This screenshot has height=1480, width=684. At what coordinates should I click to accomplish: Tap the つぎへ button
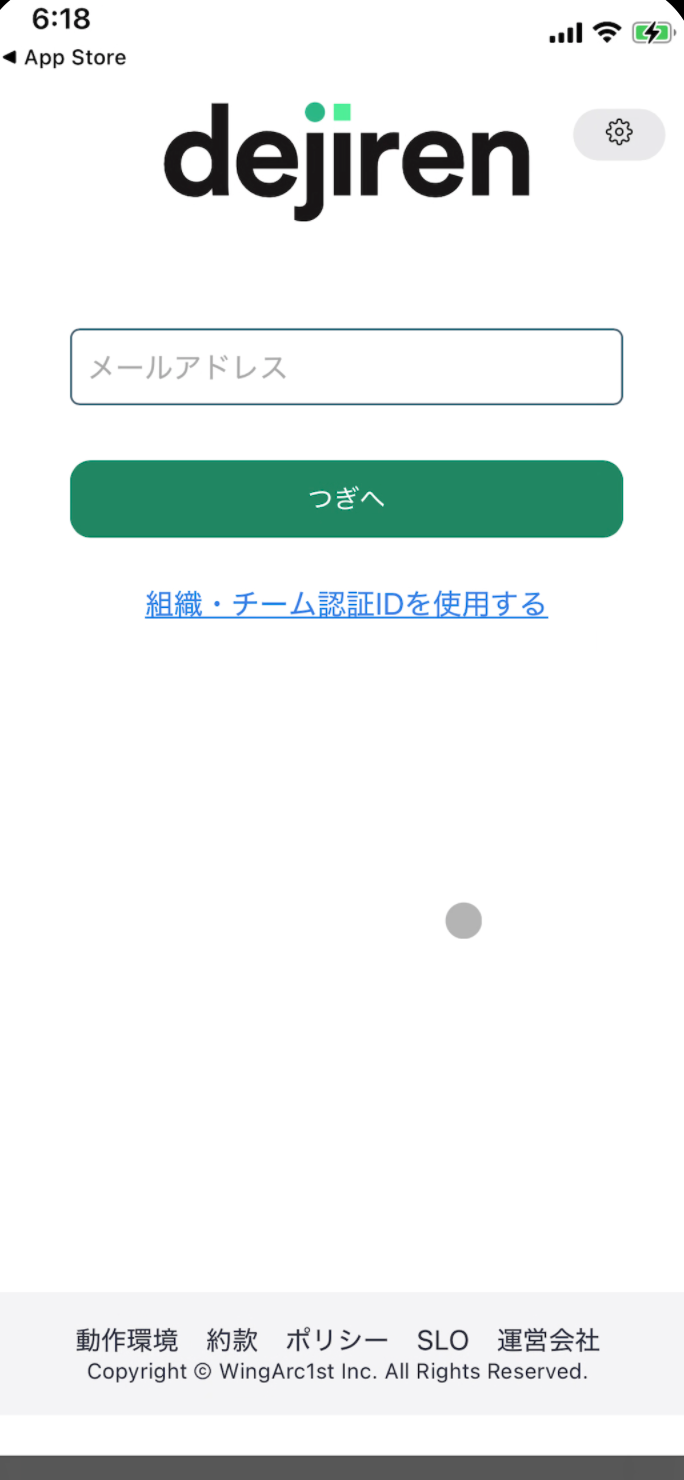pyautogui.click(x=346, y=499)
